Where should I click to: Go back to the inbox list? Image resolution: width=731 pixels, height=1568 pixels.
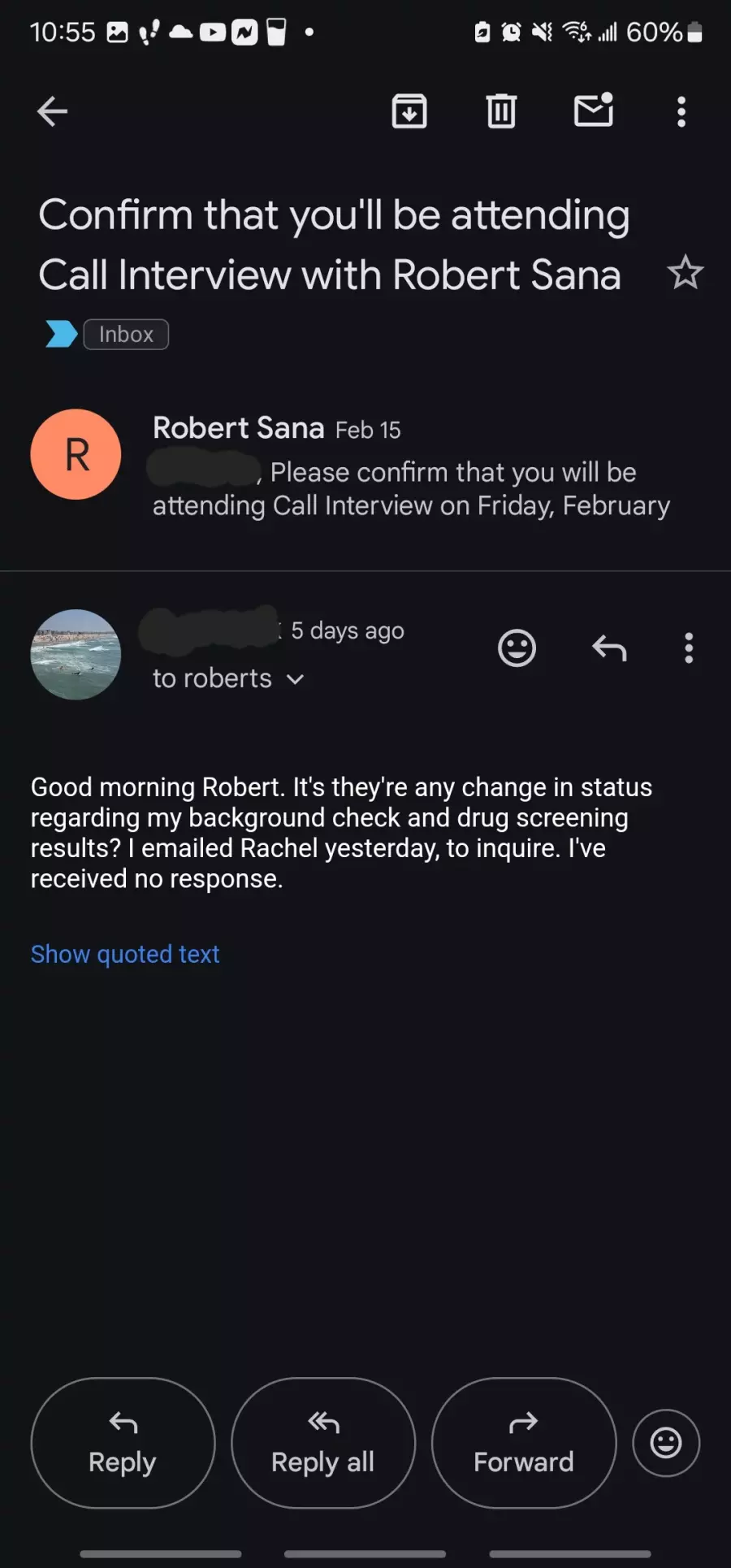[x=53, y=111]
